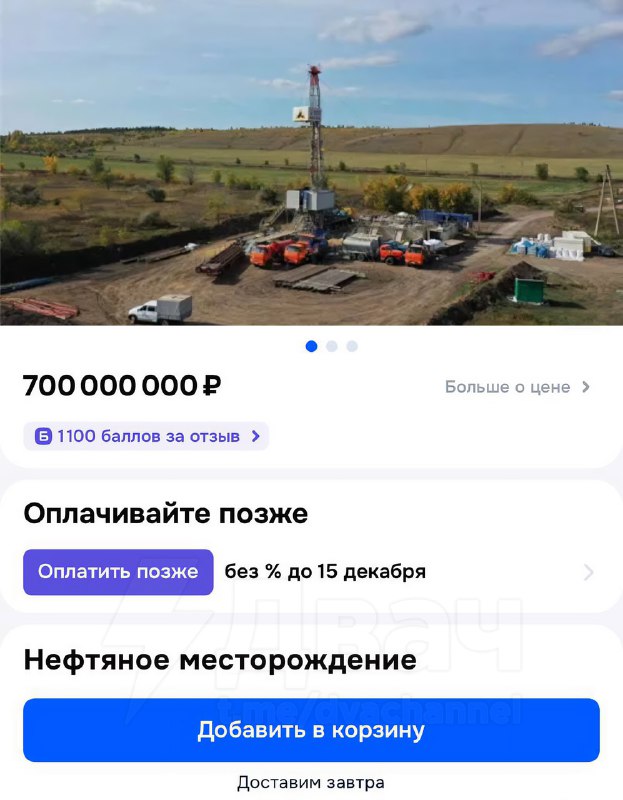Open Больше о цене details
The image size is (623, 800).
tap(518, 387)
